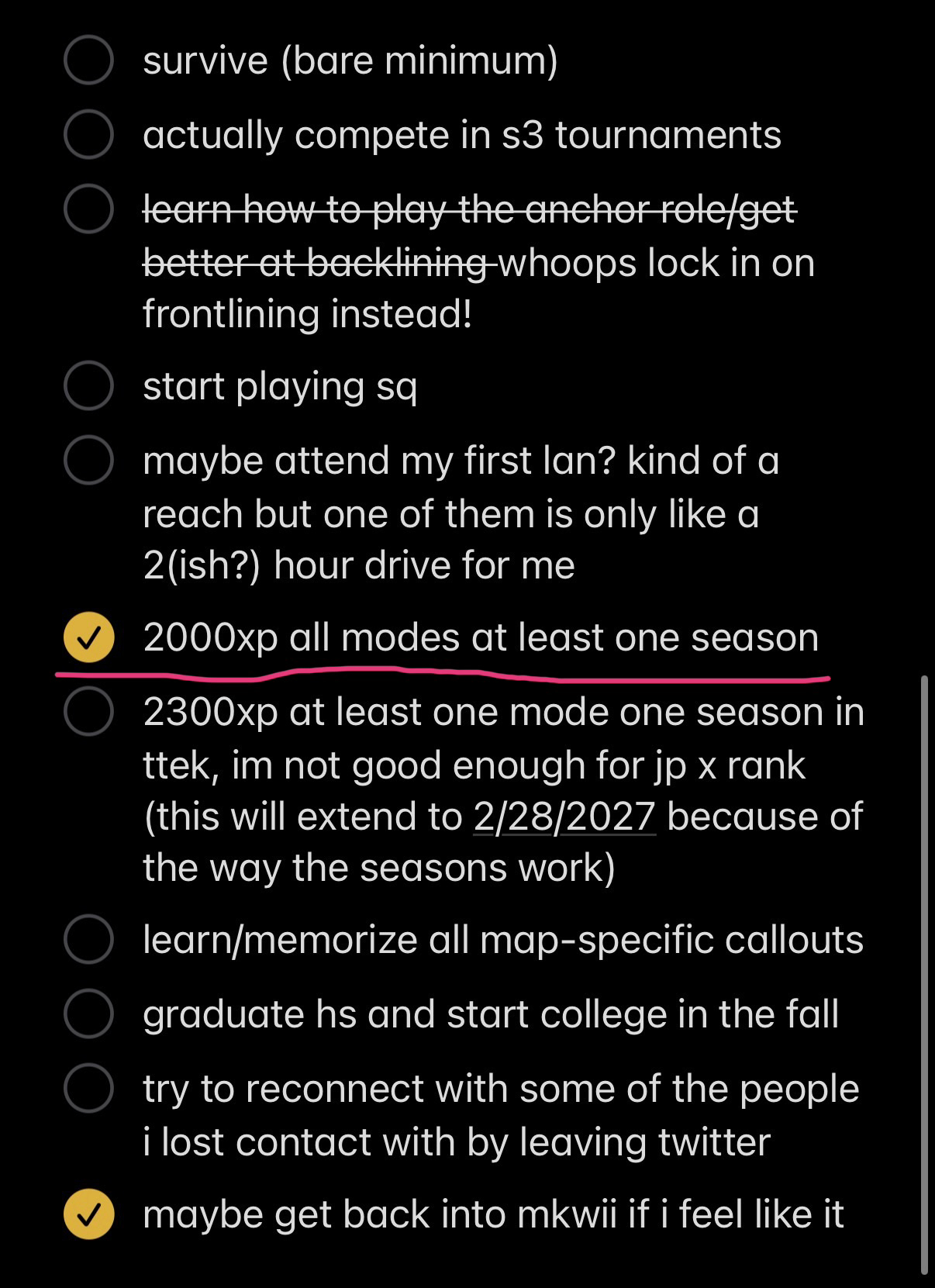Open the 2/28/2027 date link
Screen dimensions: 935x1288
click(564, 817)
